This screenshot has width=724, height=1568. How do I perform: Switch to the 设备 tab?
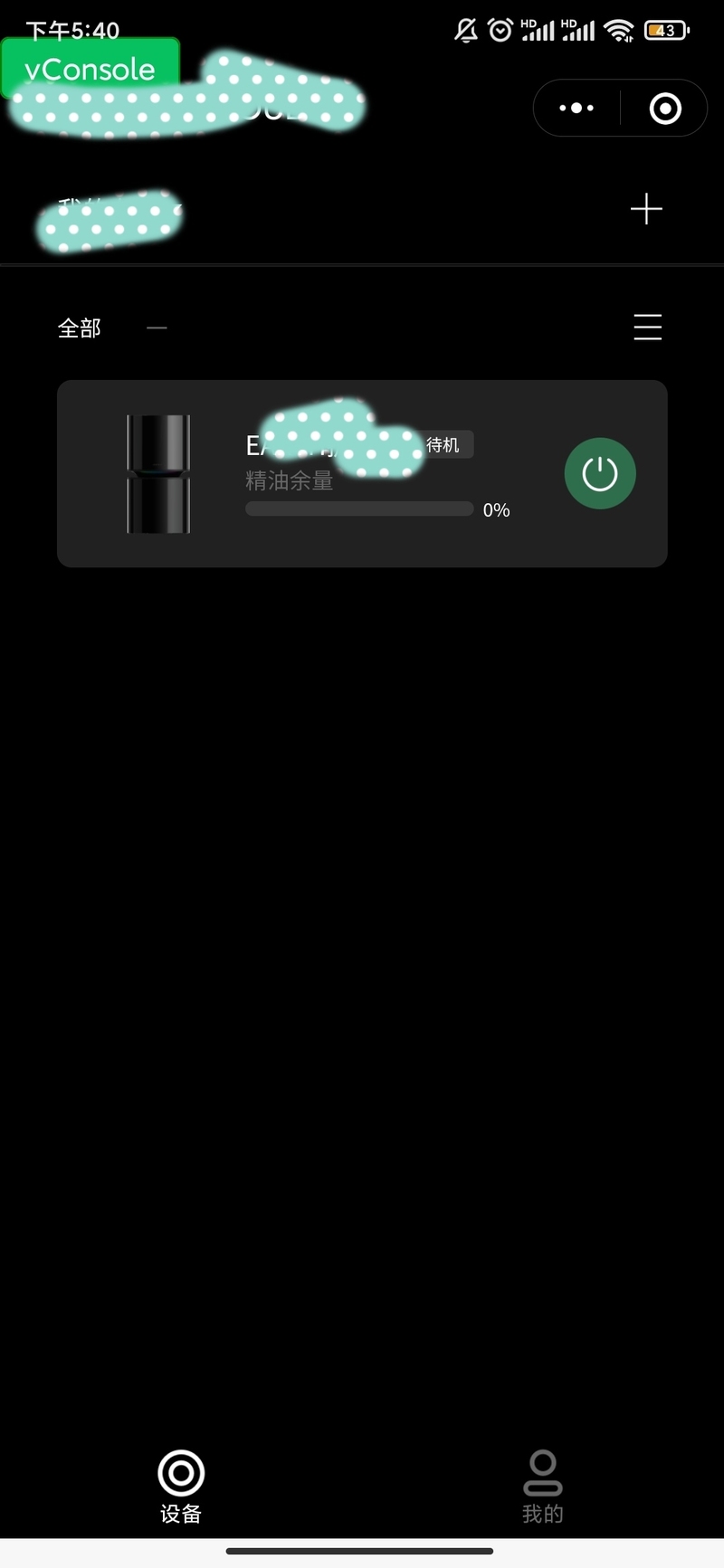pyautogui.click(x=181, y=1487)
